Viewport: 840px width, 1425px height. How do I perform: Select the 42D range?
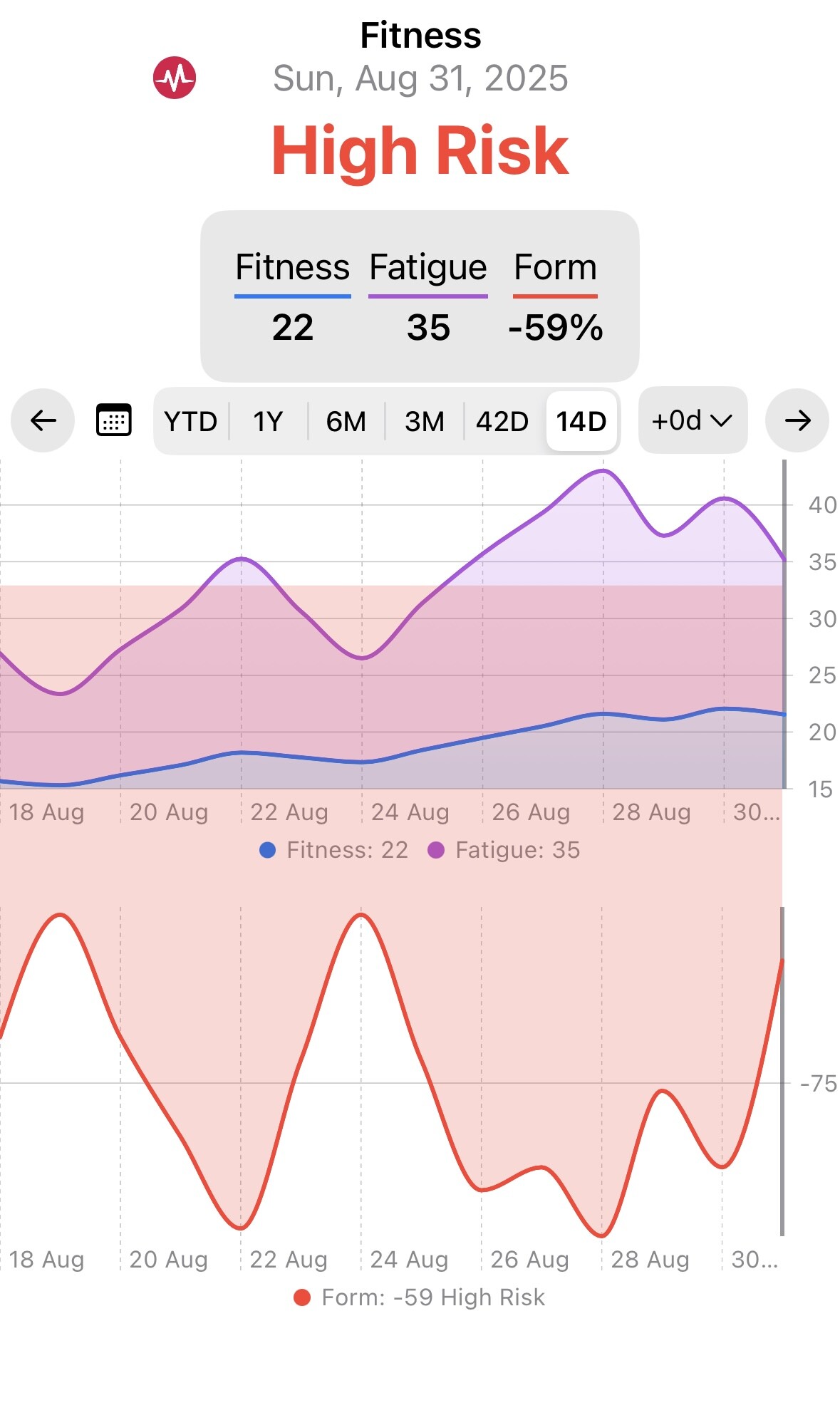502,421
